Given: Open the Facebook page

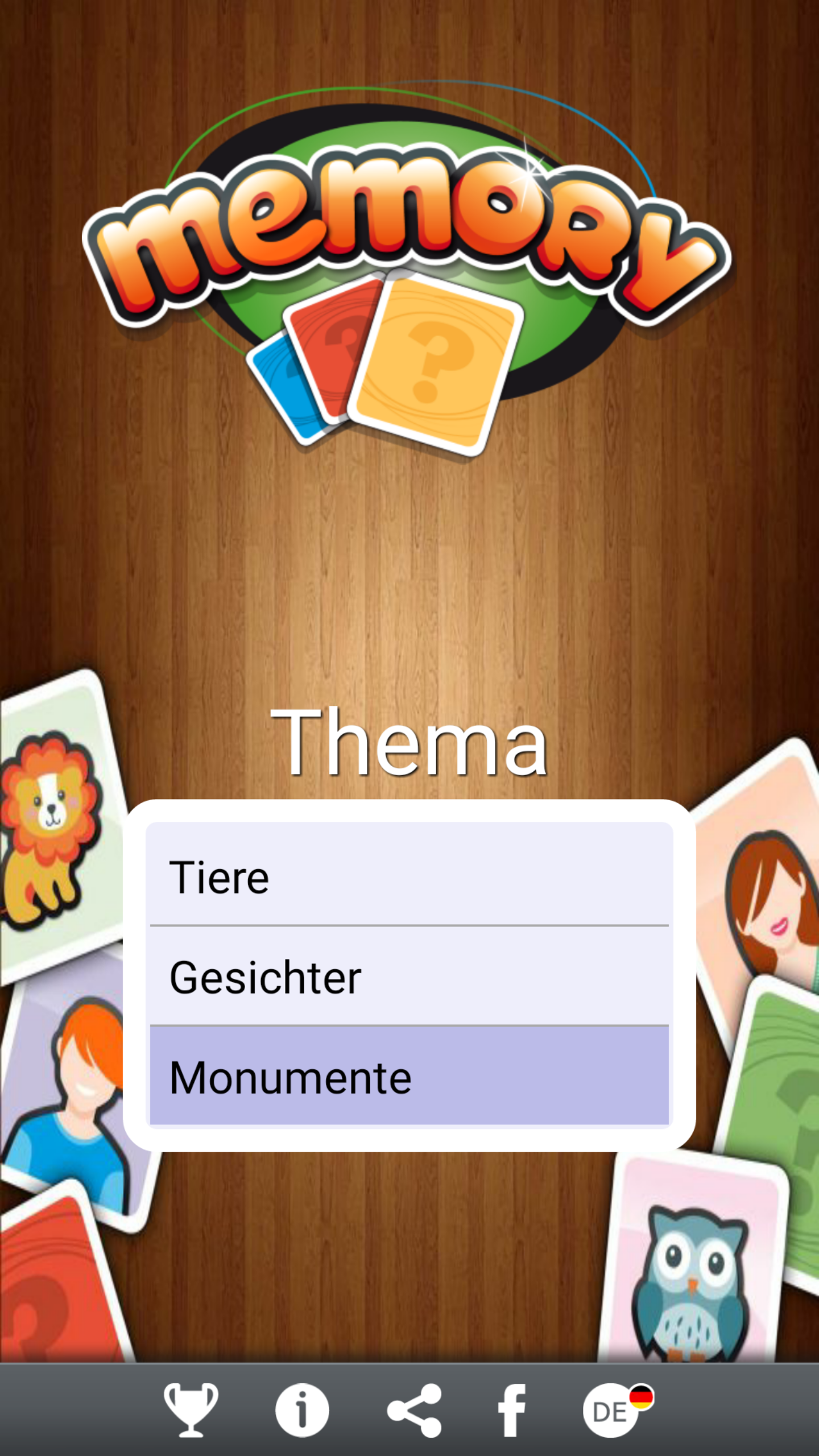Looking at the screenshot, I should (512, 1410).
